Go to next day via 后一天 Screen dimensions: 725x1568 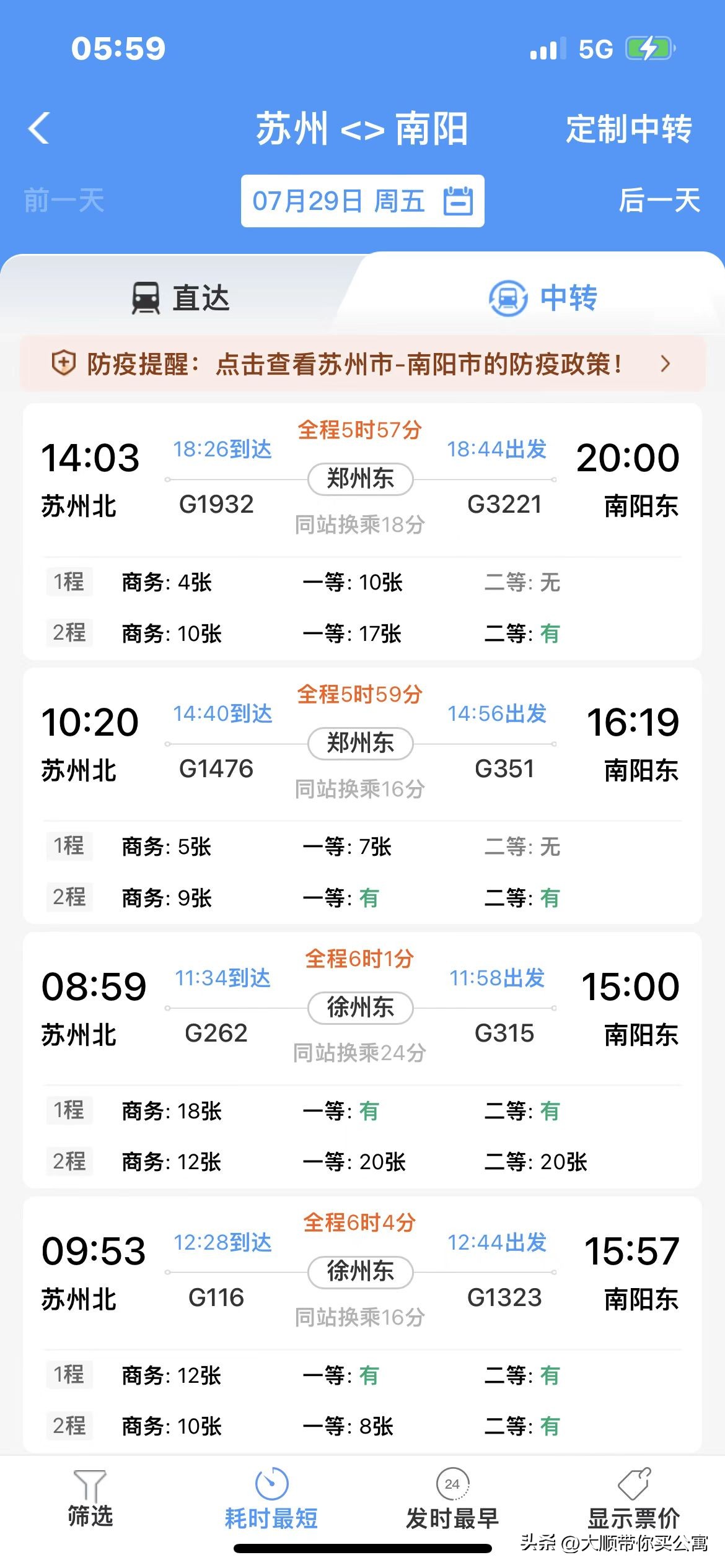pos(660,199)
